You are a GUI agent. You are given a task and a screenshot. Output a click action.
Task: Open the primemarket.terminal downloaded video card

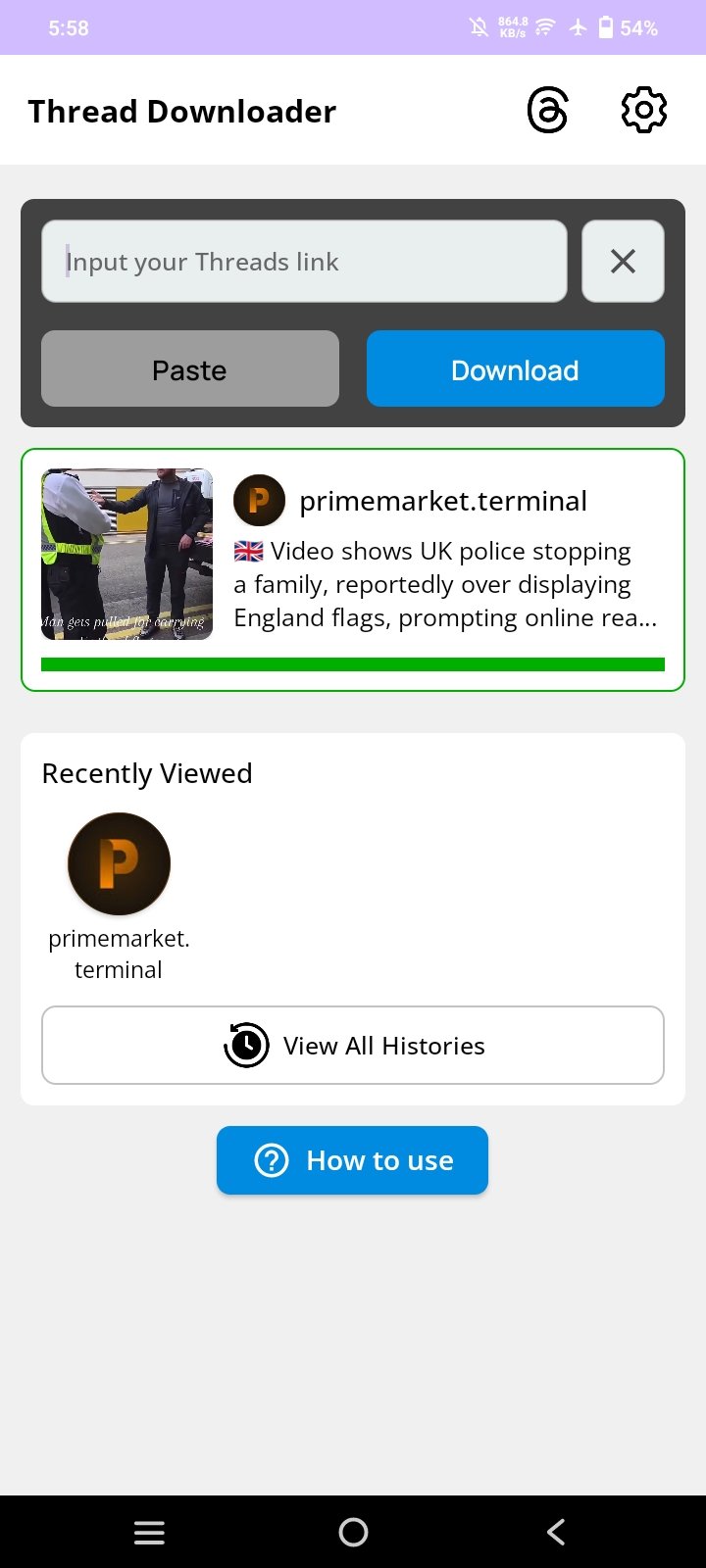coord(353,569)
